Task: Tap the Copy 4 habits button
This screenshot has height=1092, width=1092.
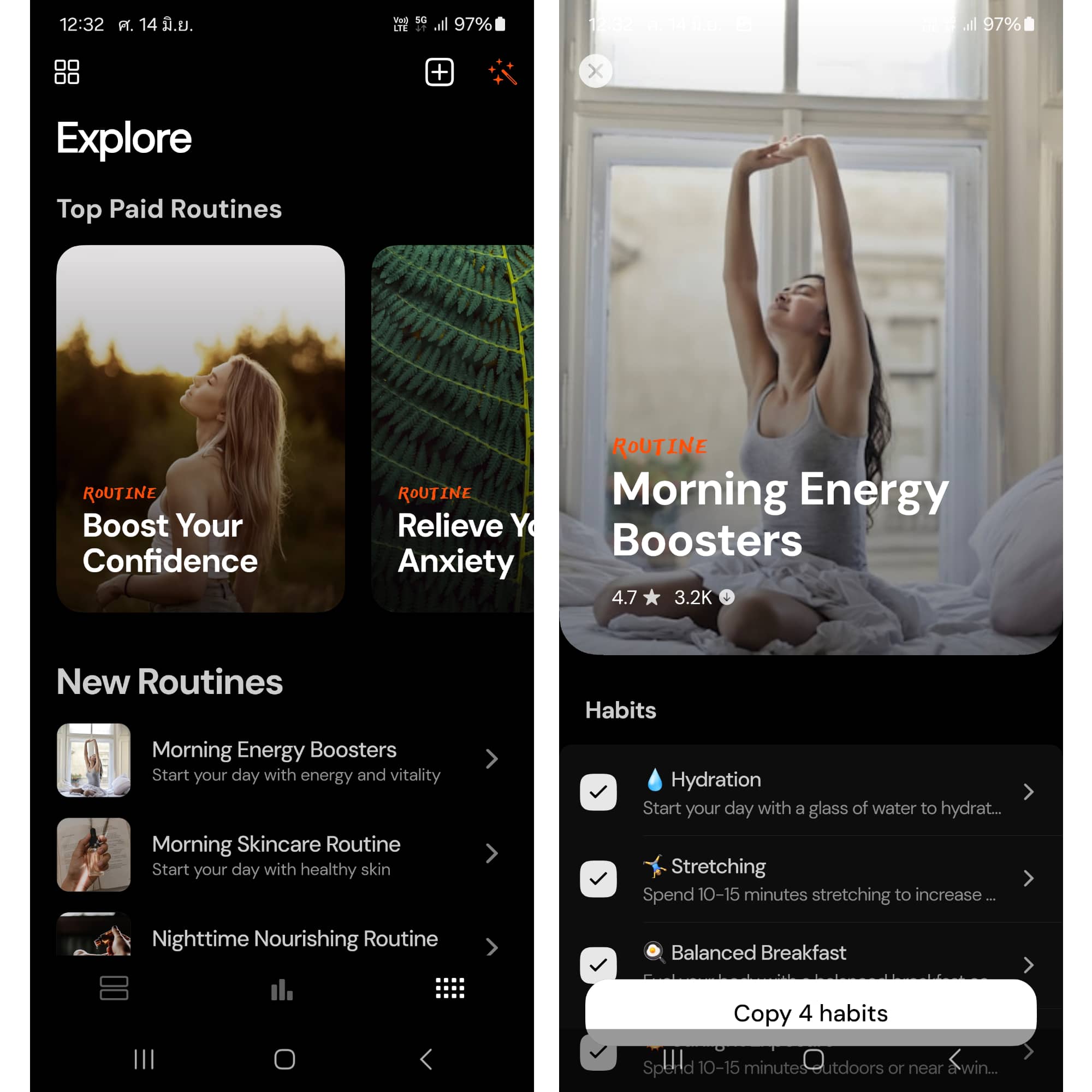Action: point(810,1013)
